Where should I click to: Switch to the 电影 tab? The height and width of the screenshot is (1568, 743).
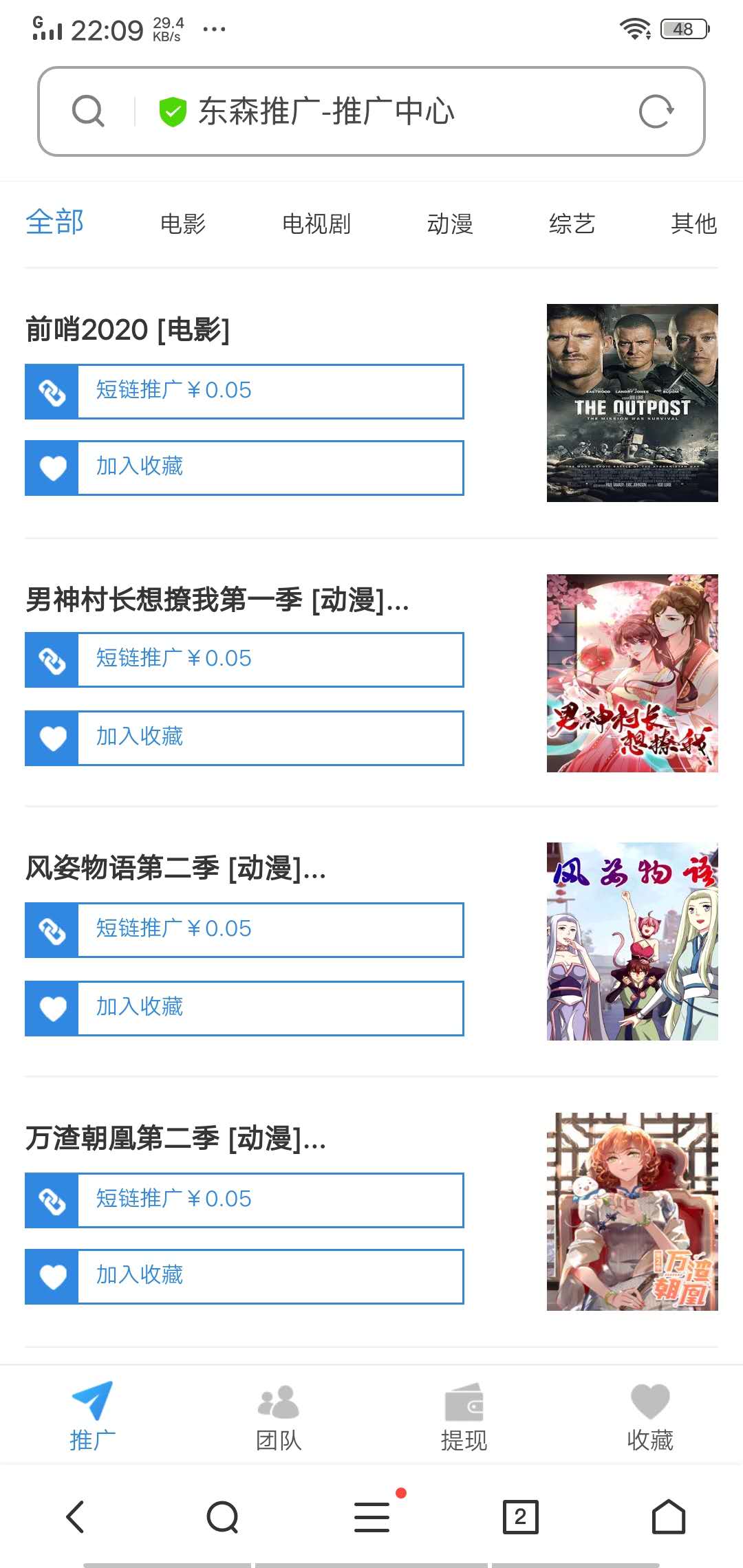(x=184, y=223)
